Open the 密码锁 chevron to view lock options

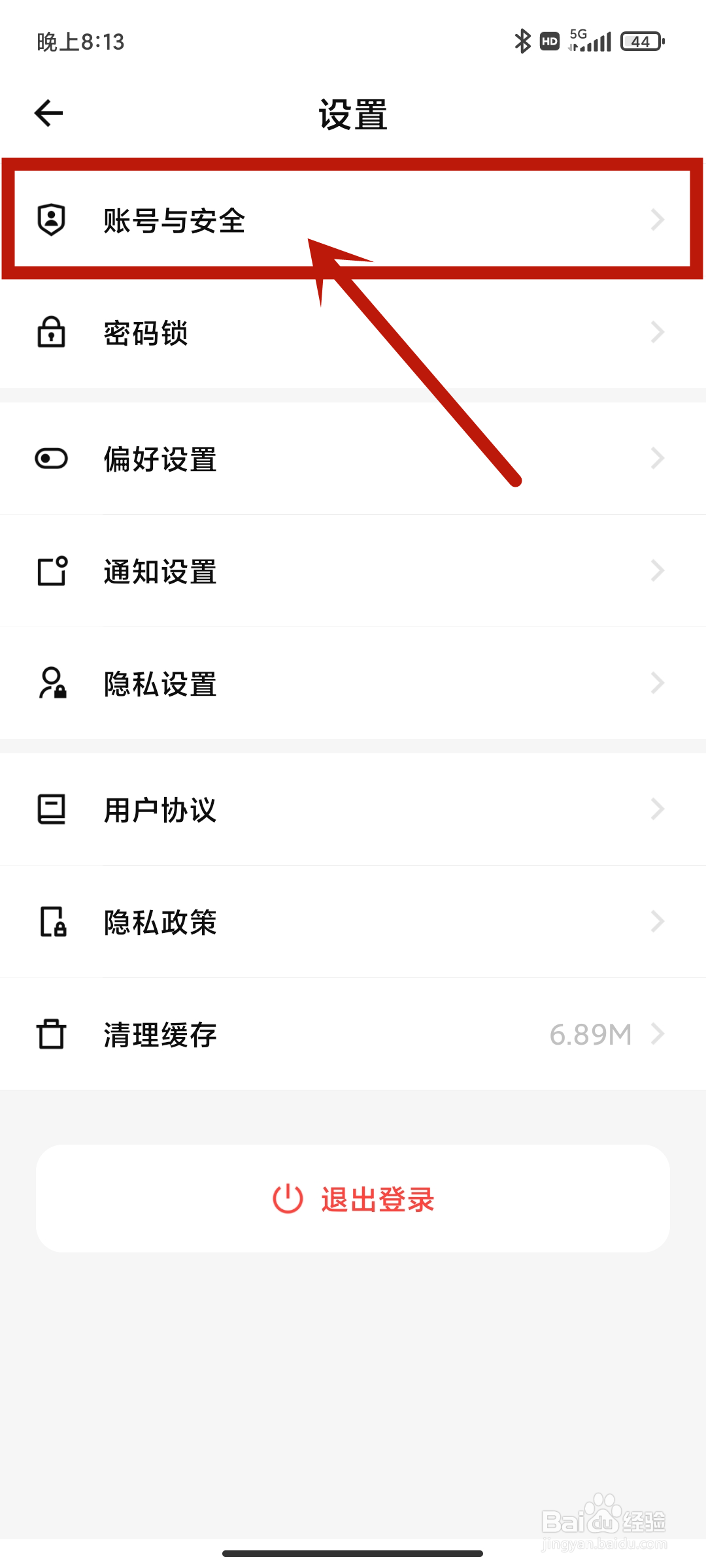(x=658, y=333)
